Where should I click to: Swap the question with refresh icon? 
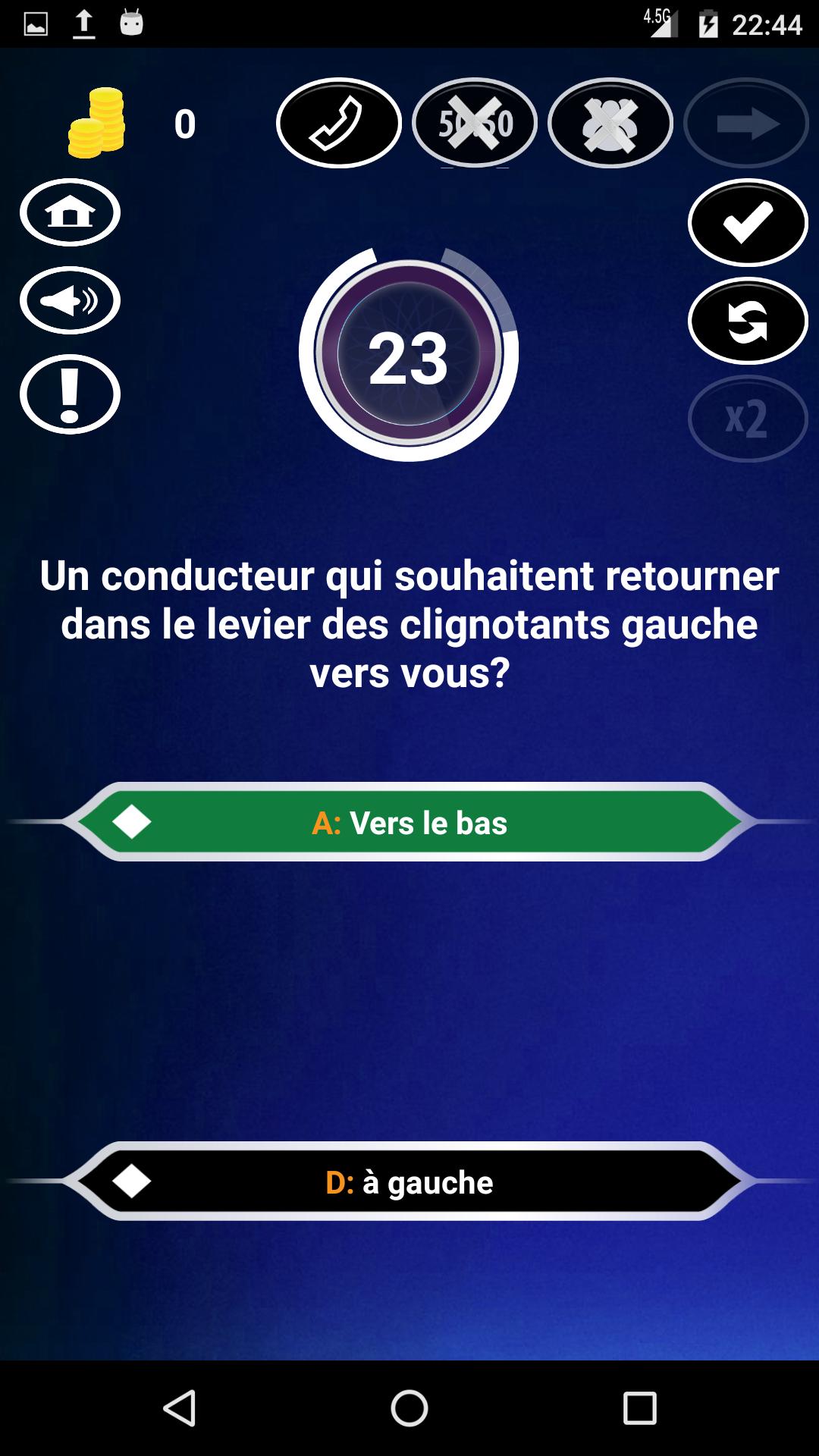[747, 321]
